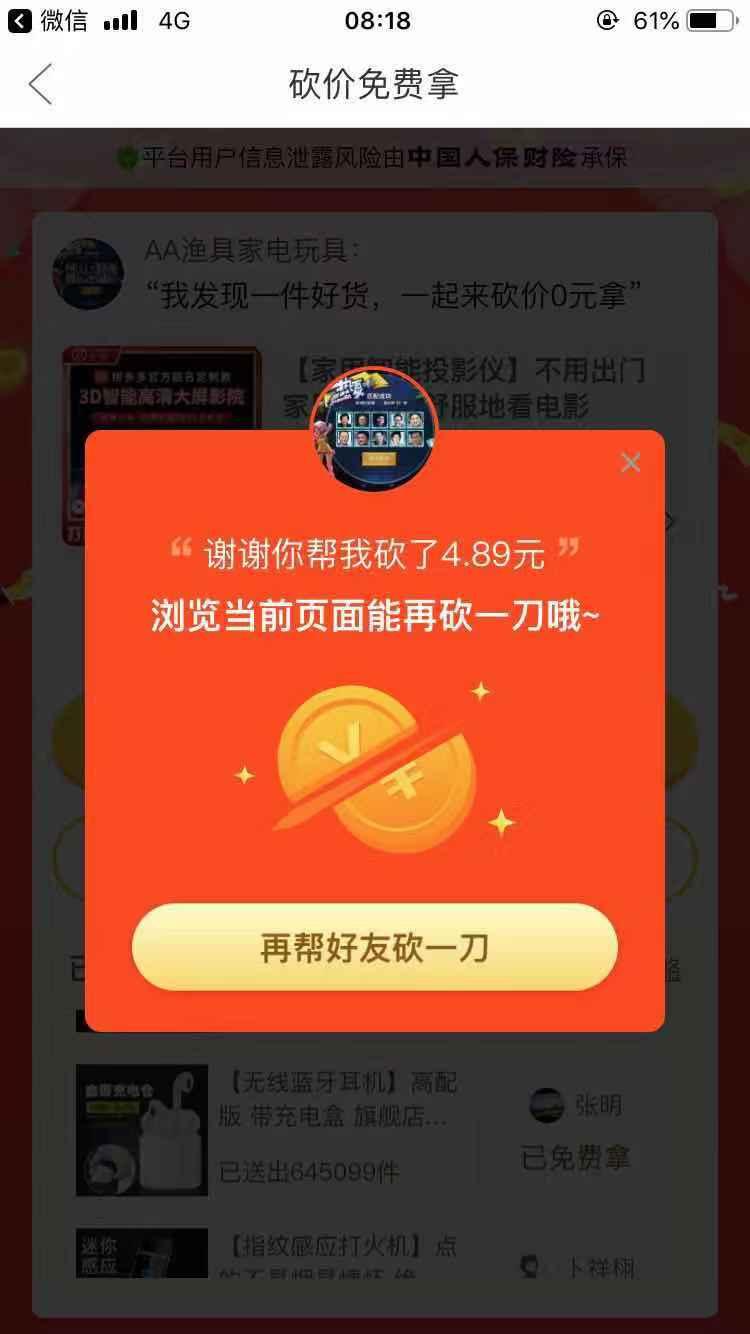Return to 微信 via status bar link
This screenshot has width=750, height=1334.
coord(48,20)
